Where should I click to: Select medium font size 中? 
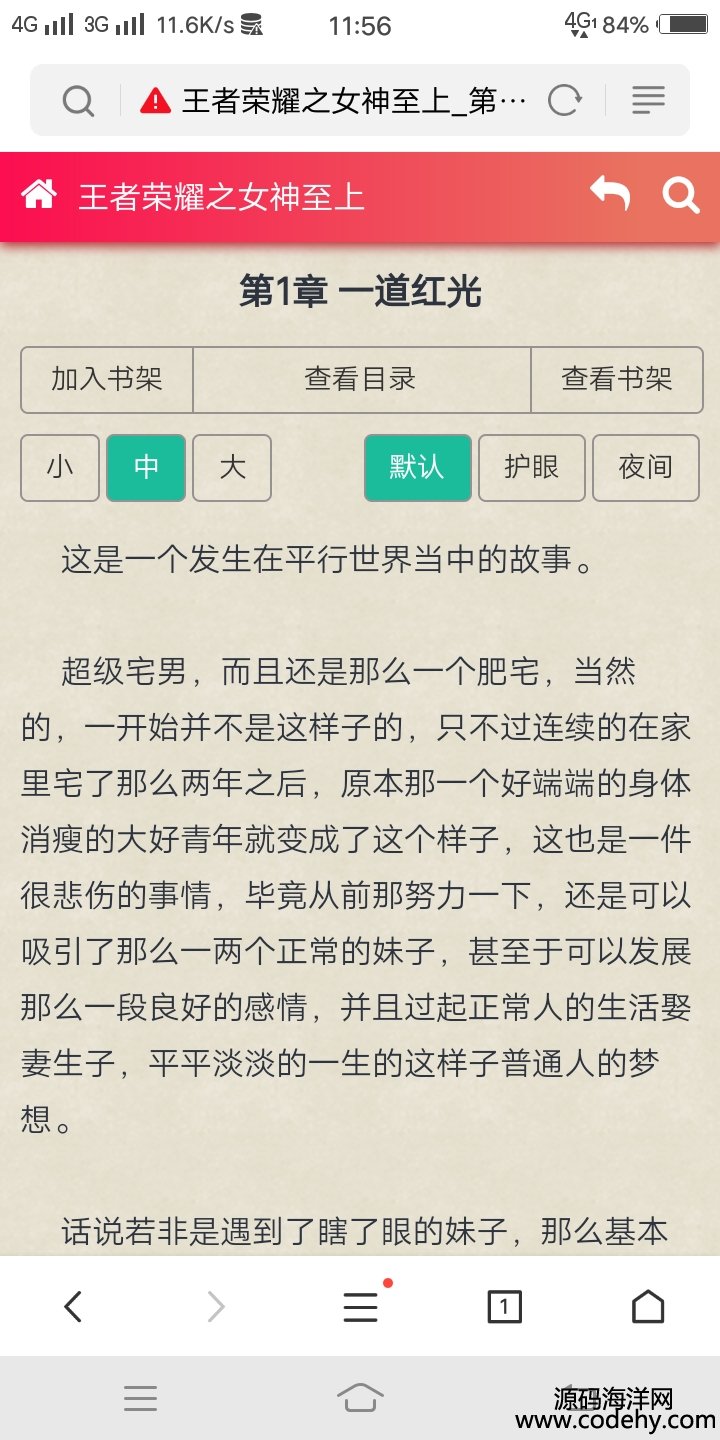(x=146, y=468)
